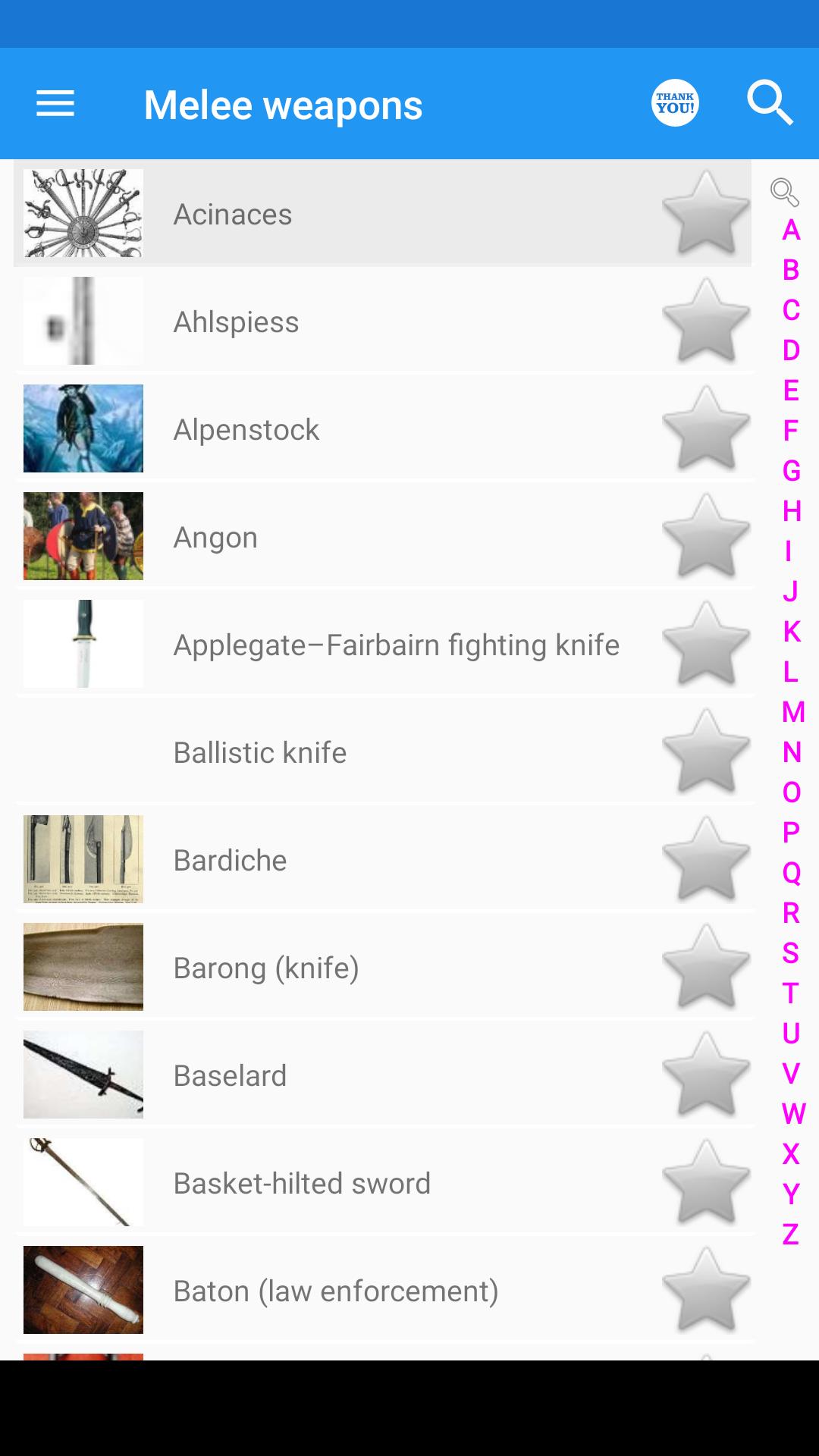View the Alpenstock article
819x1456 pixels.
[246, 429]
